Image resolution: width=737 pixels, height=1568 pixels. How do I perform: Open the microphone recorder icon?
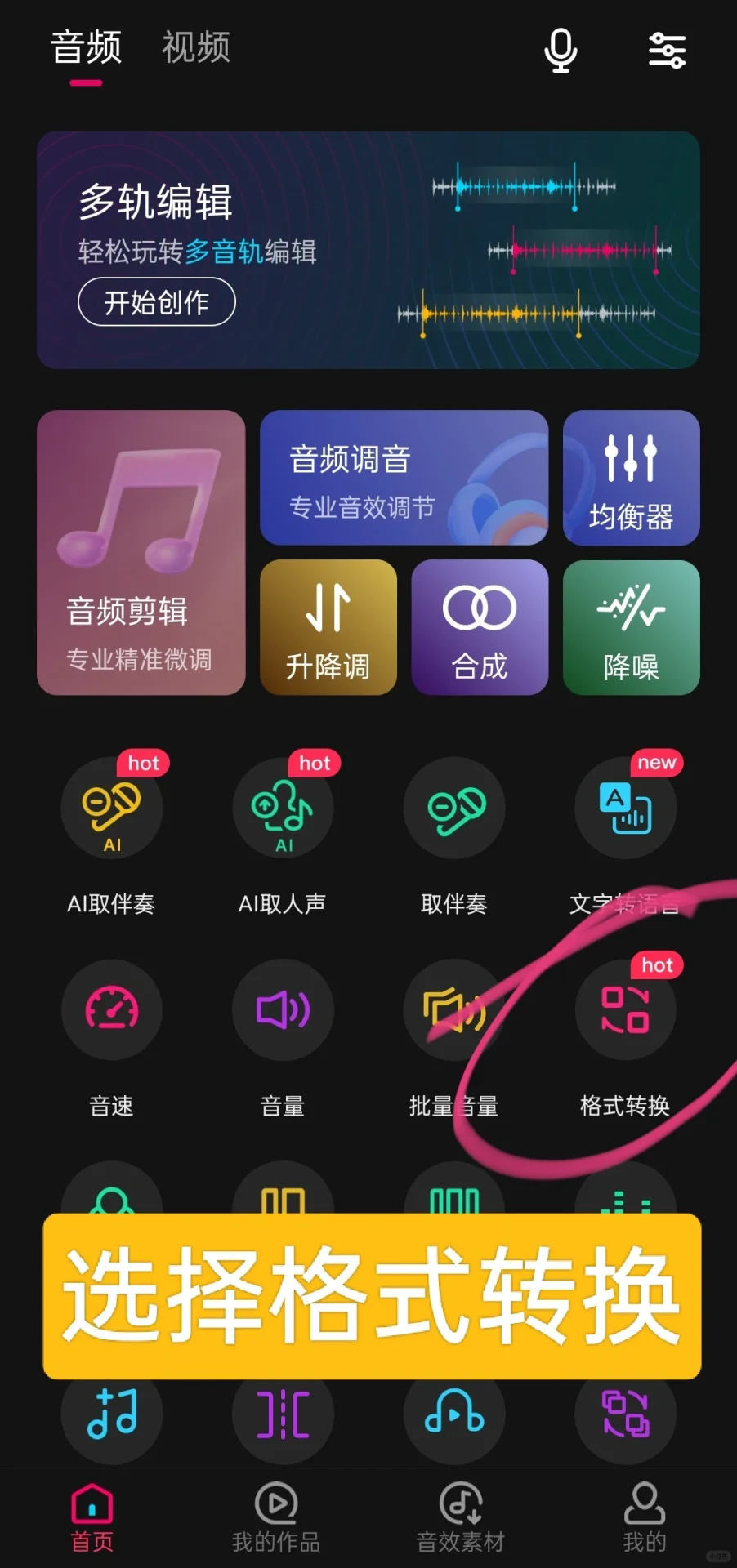[x=561, y=50]
